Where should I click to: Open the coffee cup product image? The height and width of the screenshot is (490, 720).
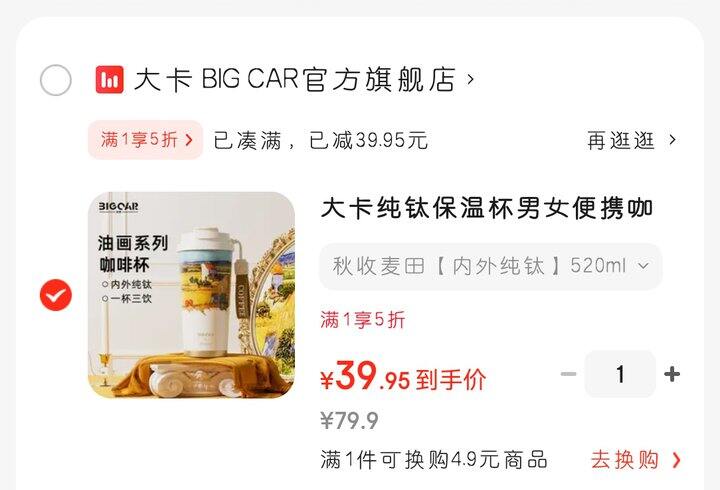click(x=191, y=295)
